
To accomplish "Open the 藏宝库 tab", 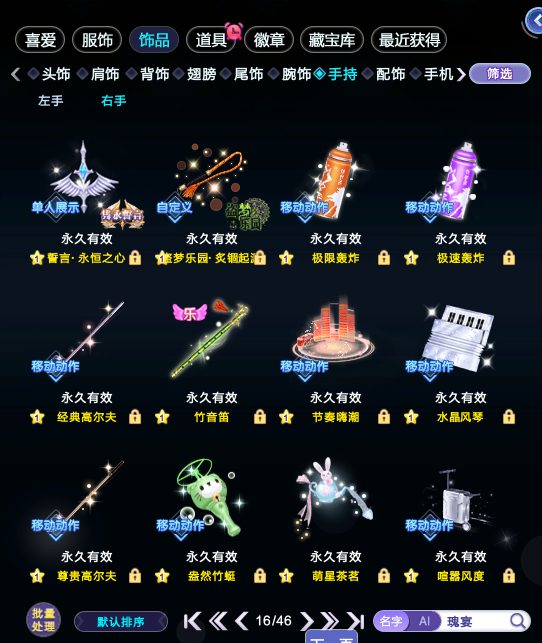I will pos(332,40).
